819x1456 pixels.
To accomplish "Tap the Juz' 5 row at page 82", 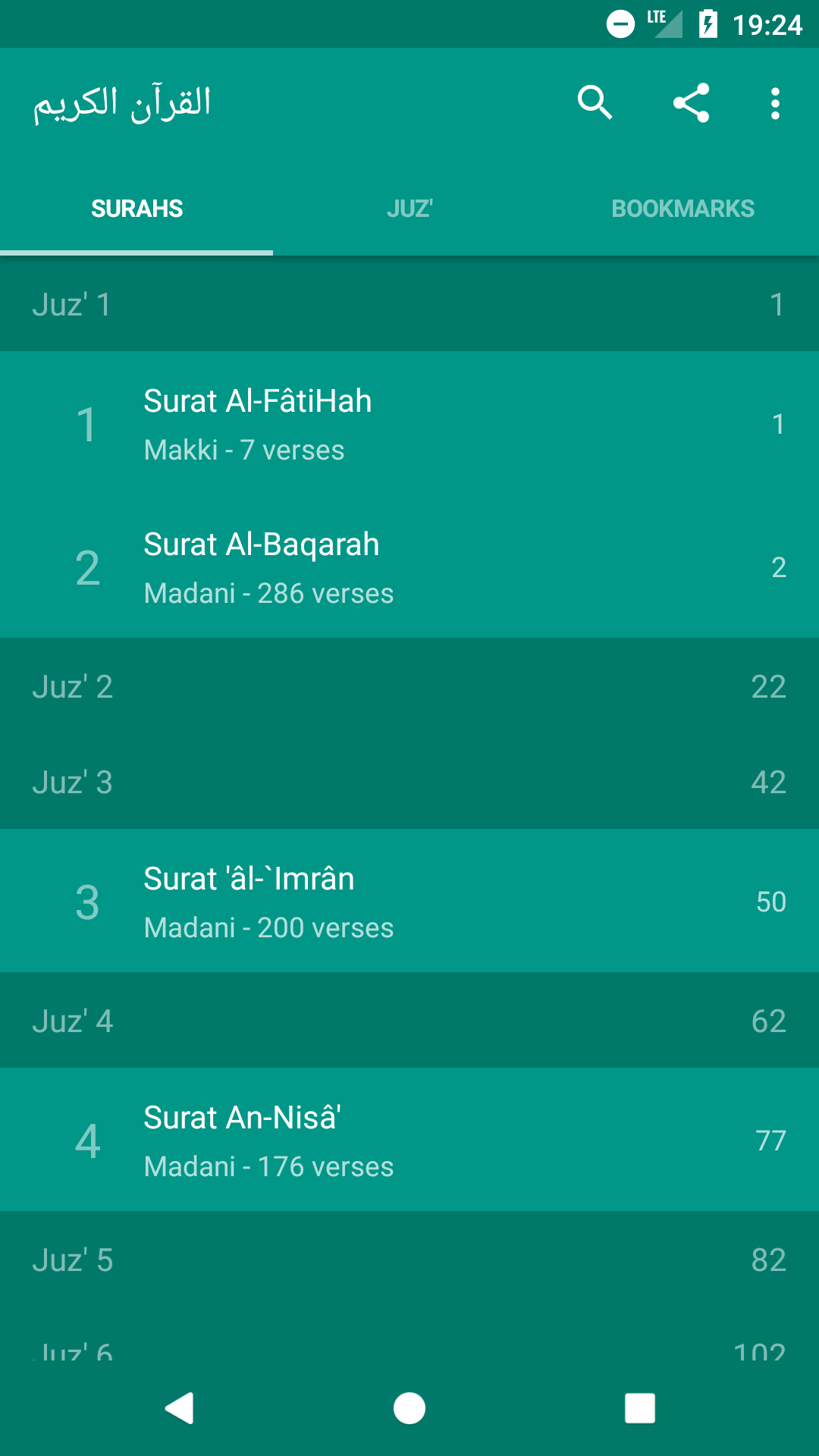I will tap(409, 1259).
